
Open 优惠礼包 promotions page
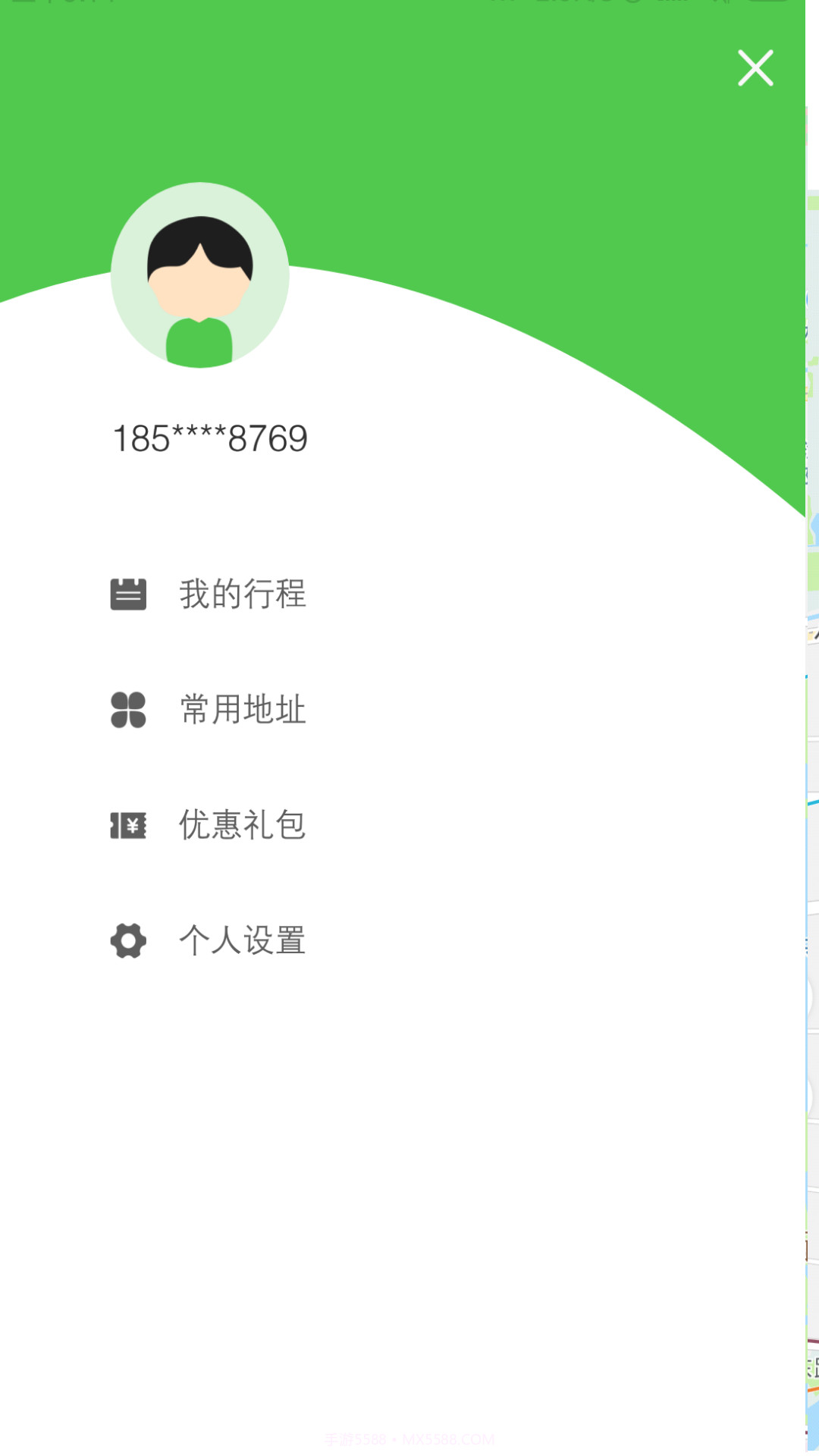click(243, 827)
